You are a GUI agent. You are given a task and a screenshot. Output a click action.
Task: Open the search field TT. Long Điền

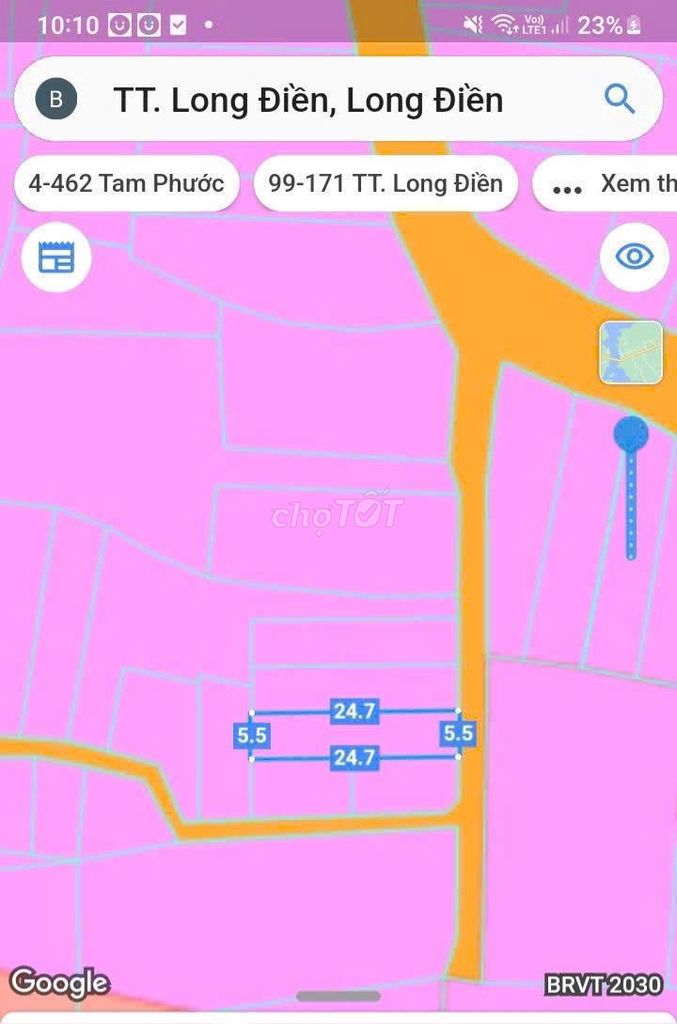[308, 100]
